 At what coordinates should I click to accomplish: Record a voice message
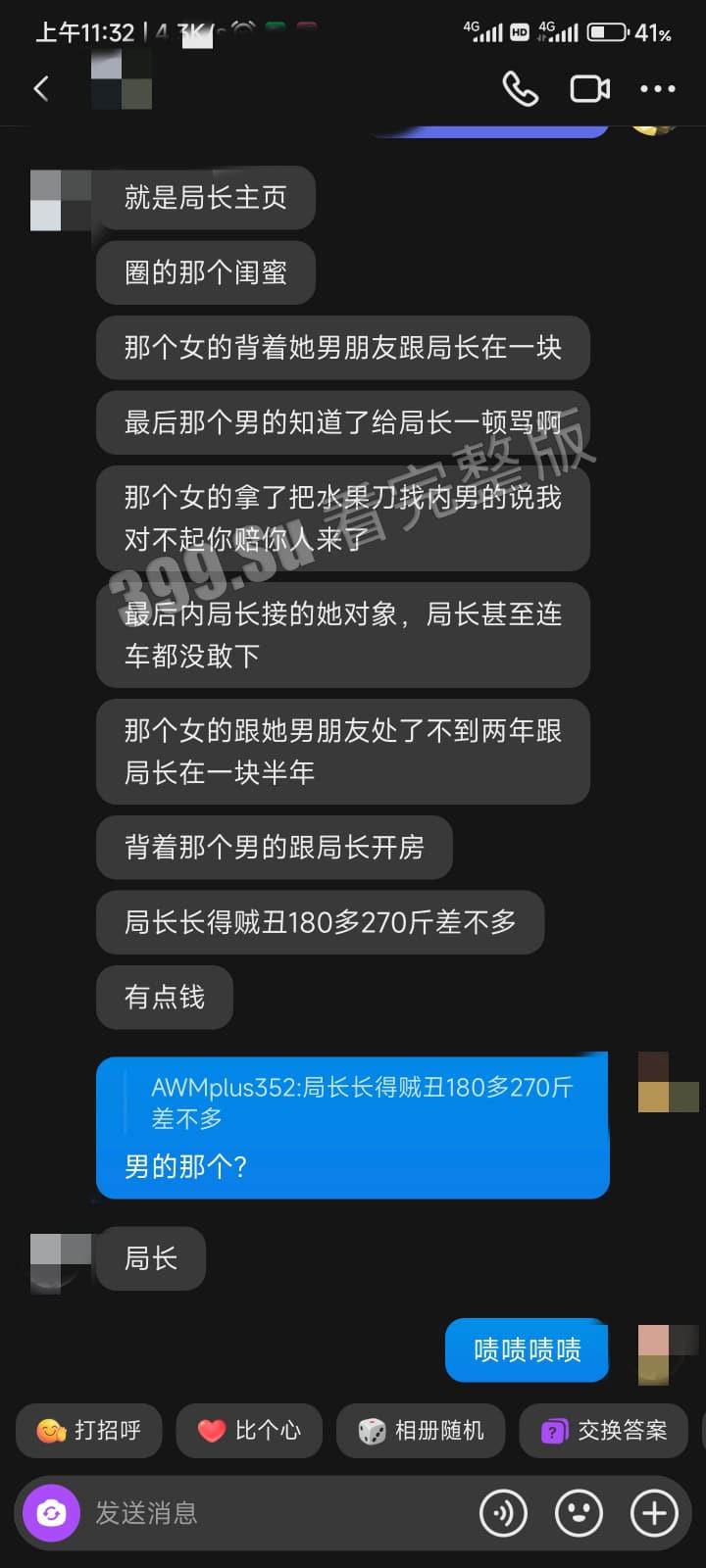[x=503, y=1514]
